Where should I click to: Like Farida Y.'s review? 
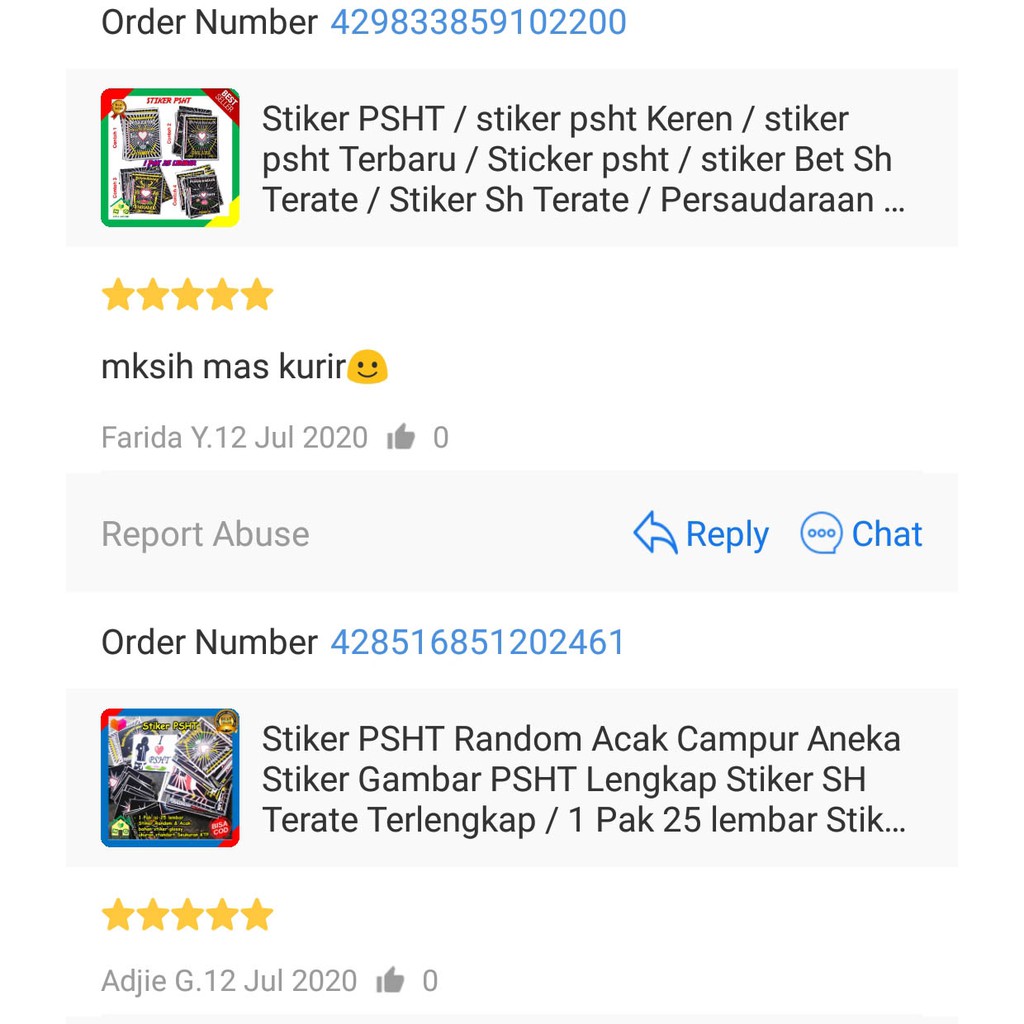(401, 437)
